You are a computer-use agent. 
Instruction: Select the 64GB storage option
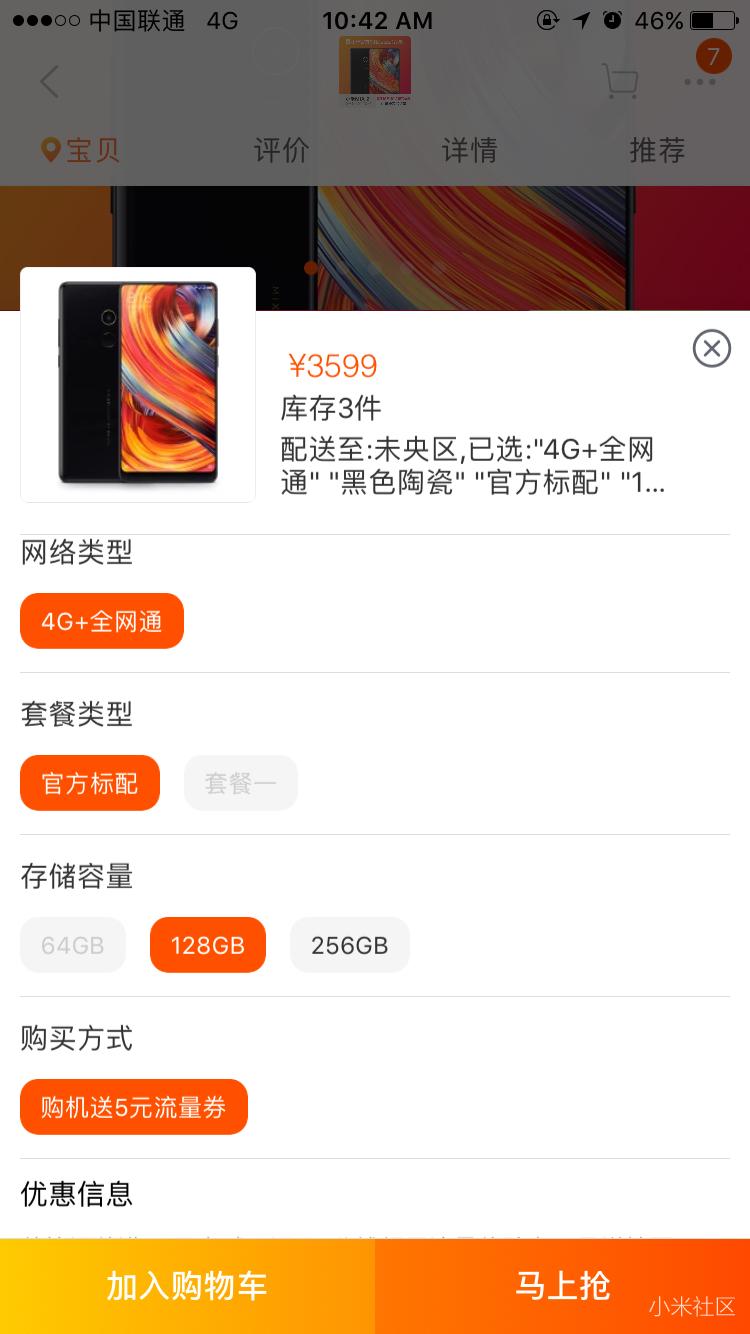tap(72, 944)
